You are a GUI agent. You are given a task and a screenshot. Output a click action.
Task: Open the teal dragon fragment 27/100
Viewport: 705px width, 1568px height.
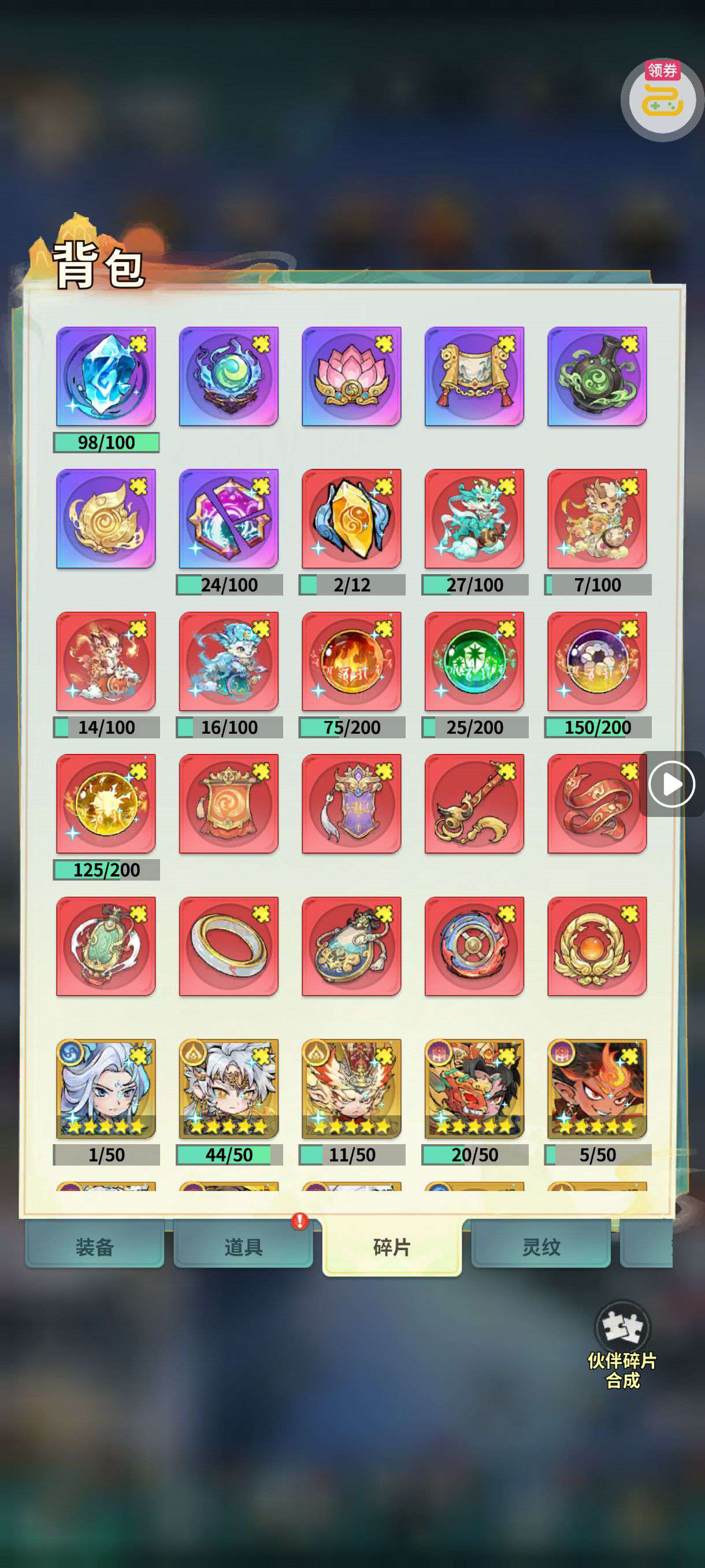(x=474, y=519)
